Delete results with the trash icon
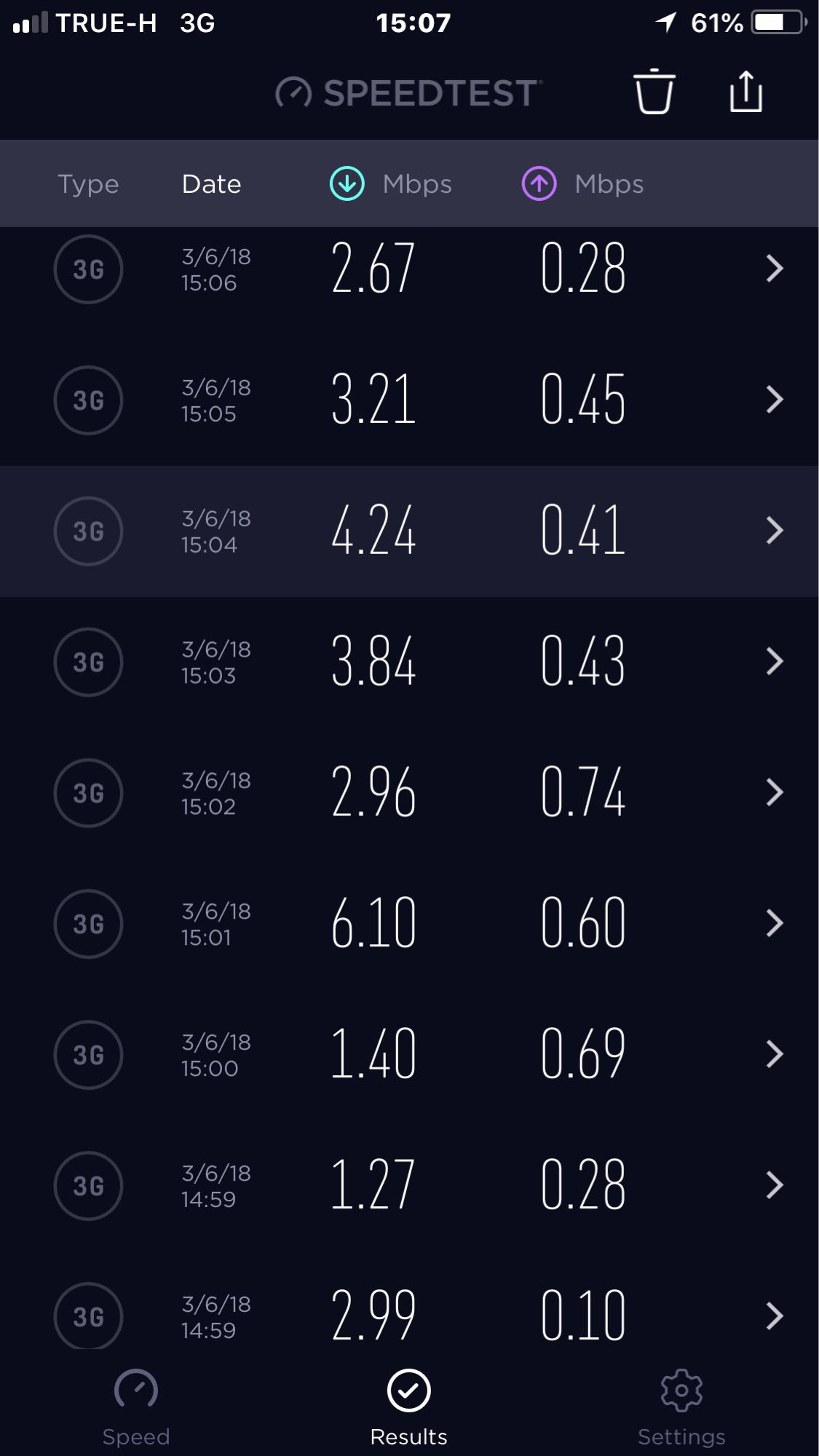819x1456 pixels. [x=654, y=92]
